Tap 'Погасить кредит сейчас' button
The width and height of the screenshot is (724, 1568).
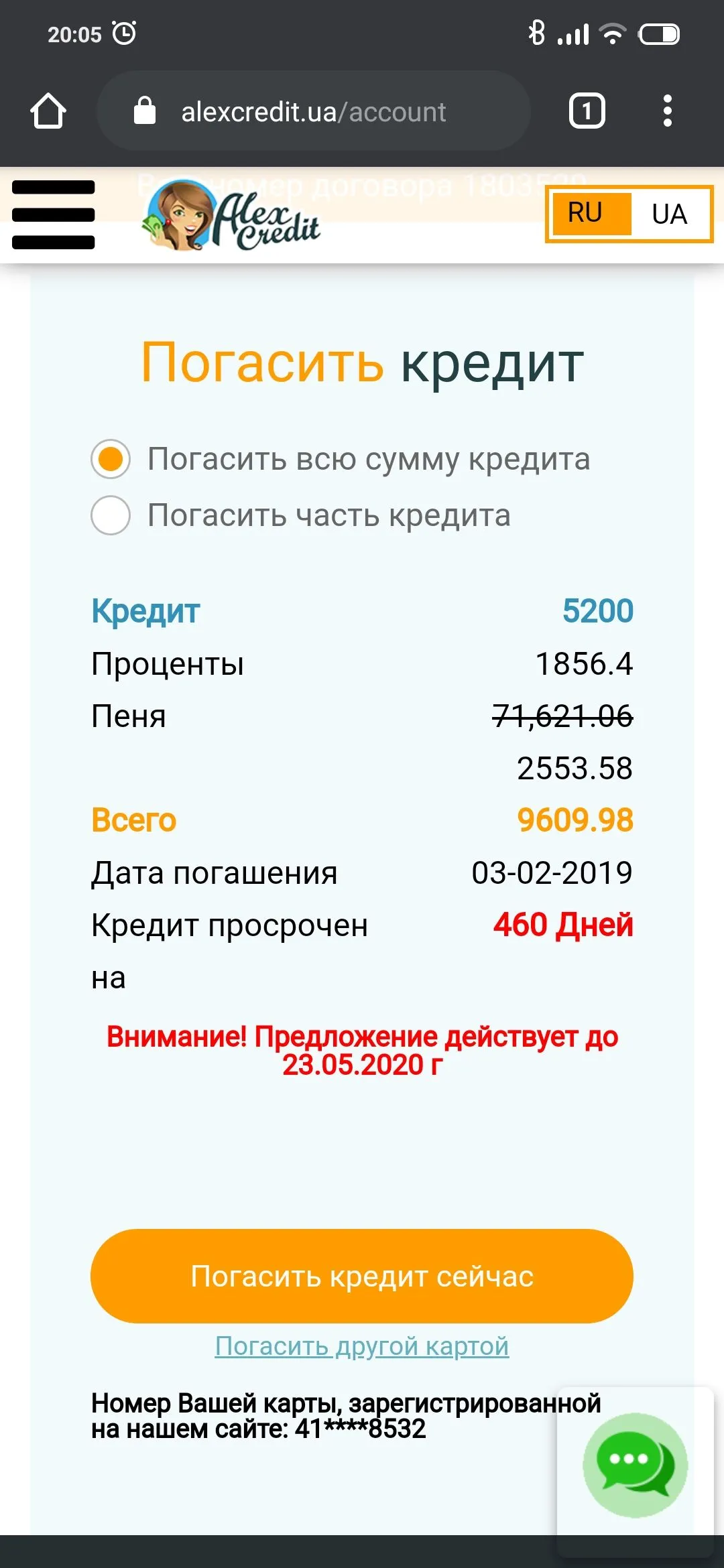pos(362,1276)
